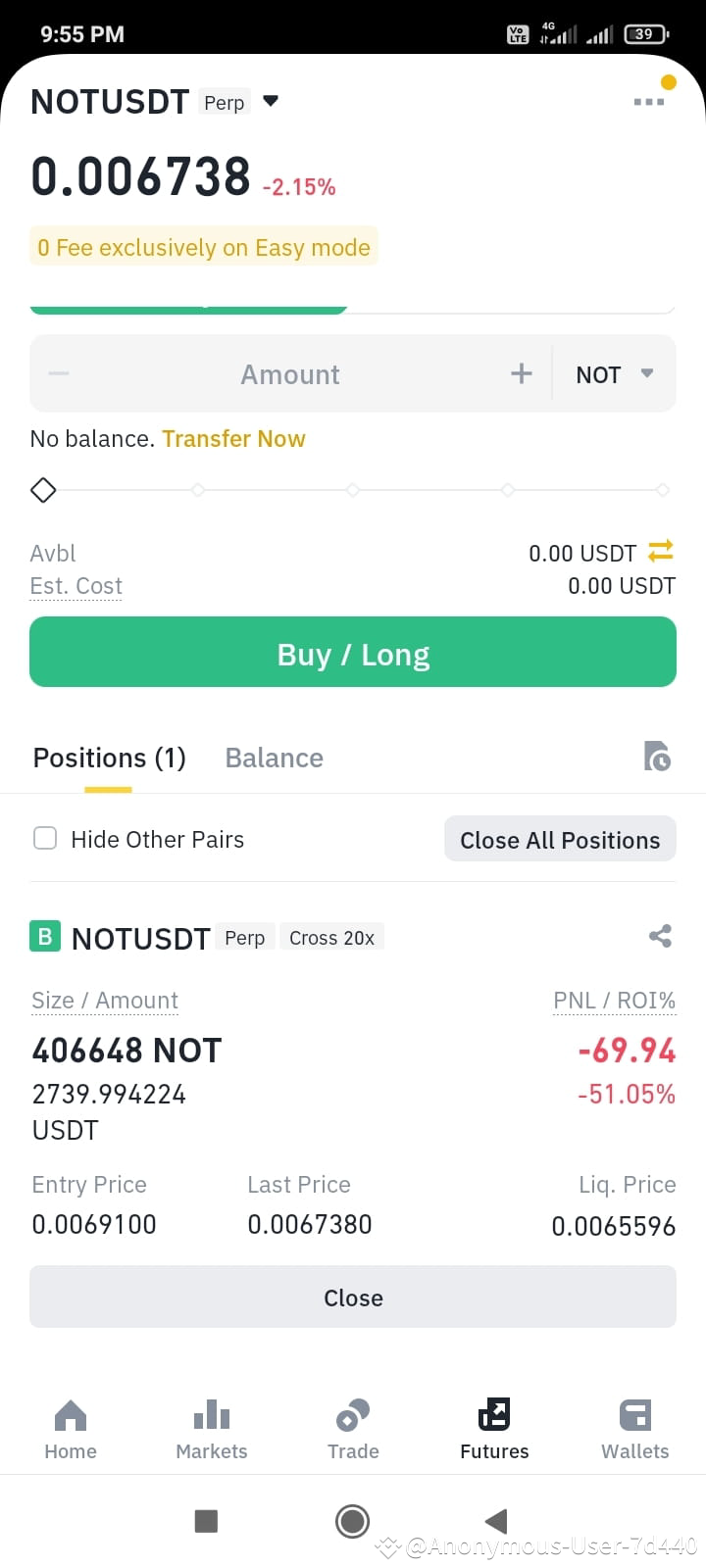Follow the Transfer Now link
Screen dimensions: 706x1568
[x=233, y=438]
